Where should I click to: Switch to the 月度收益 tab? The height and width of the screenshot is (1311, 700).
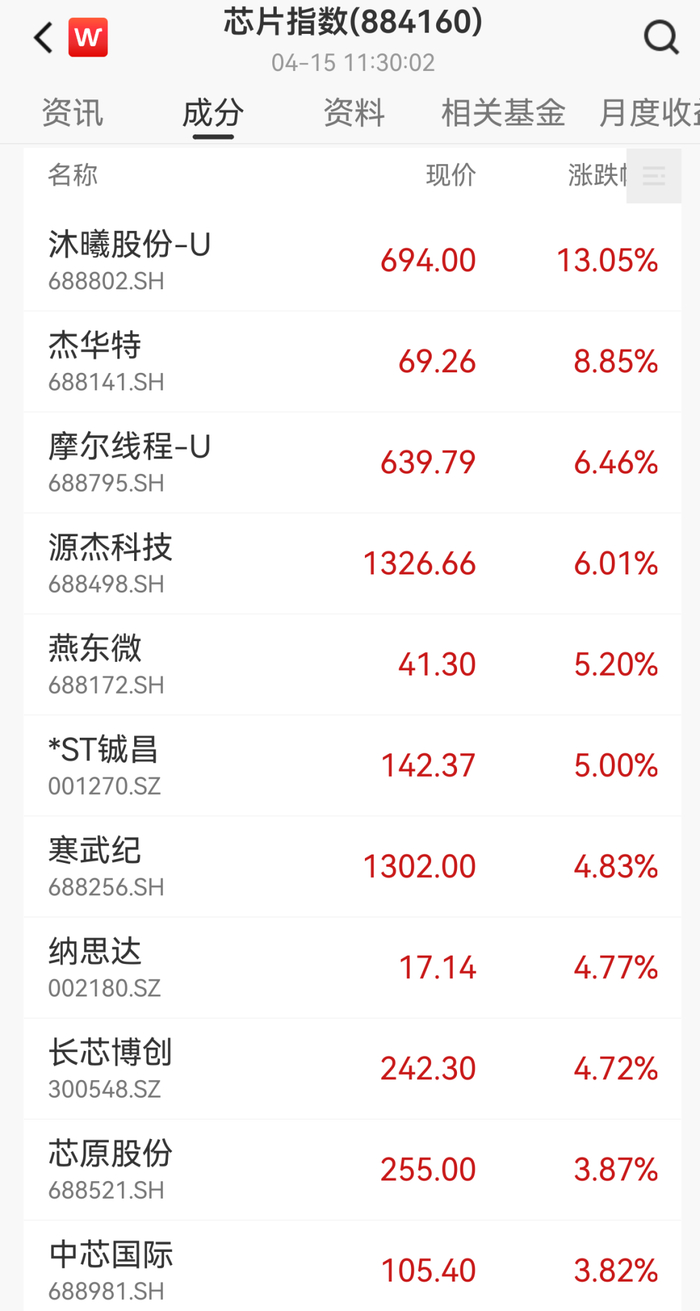click(x=648, y=113)
